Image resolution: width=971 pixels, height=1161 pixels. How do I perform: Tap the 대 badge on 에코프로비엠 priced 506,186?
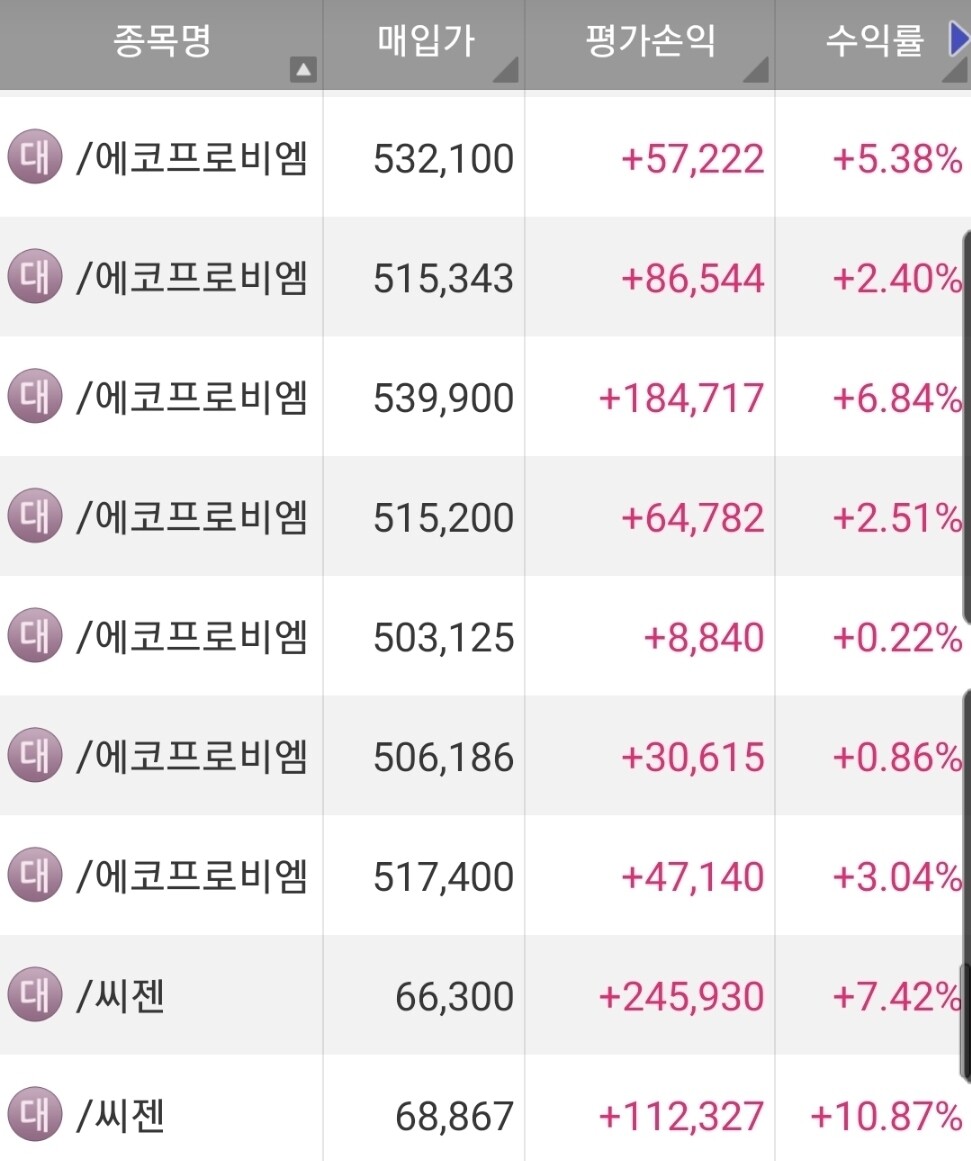tap(35, 757)
